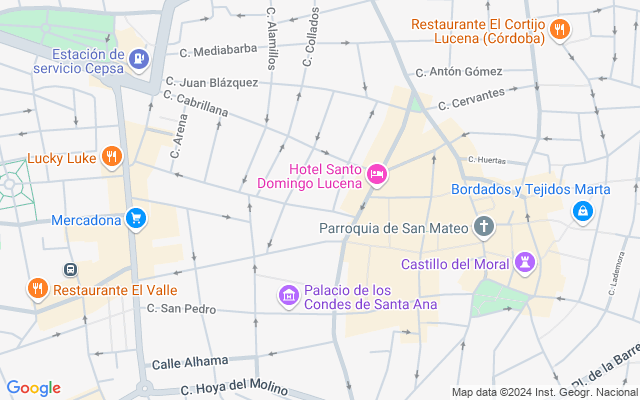The image size is (640, 400).
Task: Open the Hotel Santo Domingo Lucena pin
Action: [377, 175]
